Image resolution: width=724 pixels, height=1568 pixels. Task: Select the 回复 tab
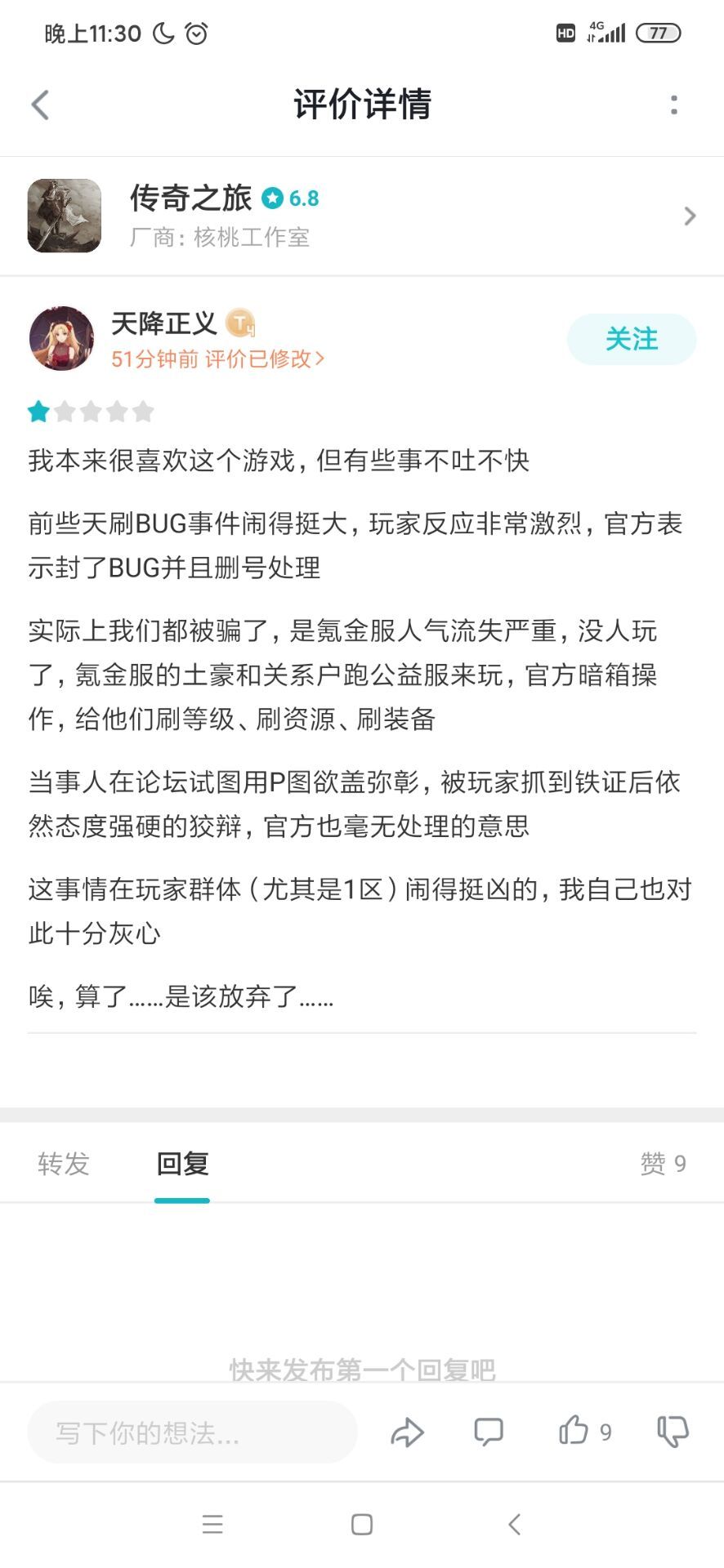tap(182, 1164)
